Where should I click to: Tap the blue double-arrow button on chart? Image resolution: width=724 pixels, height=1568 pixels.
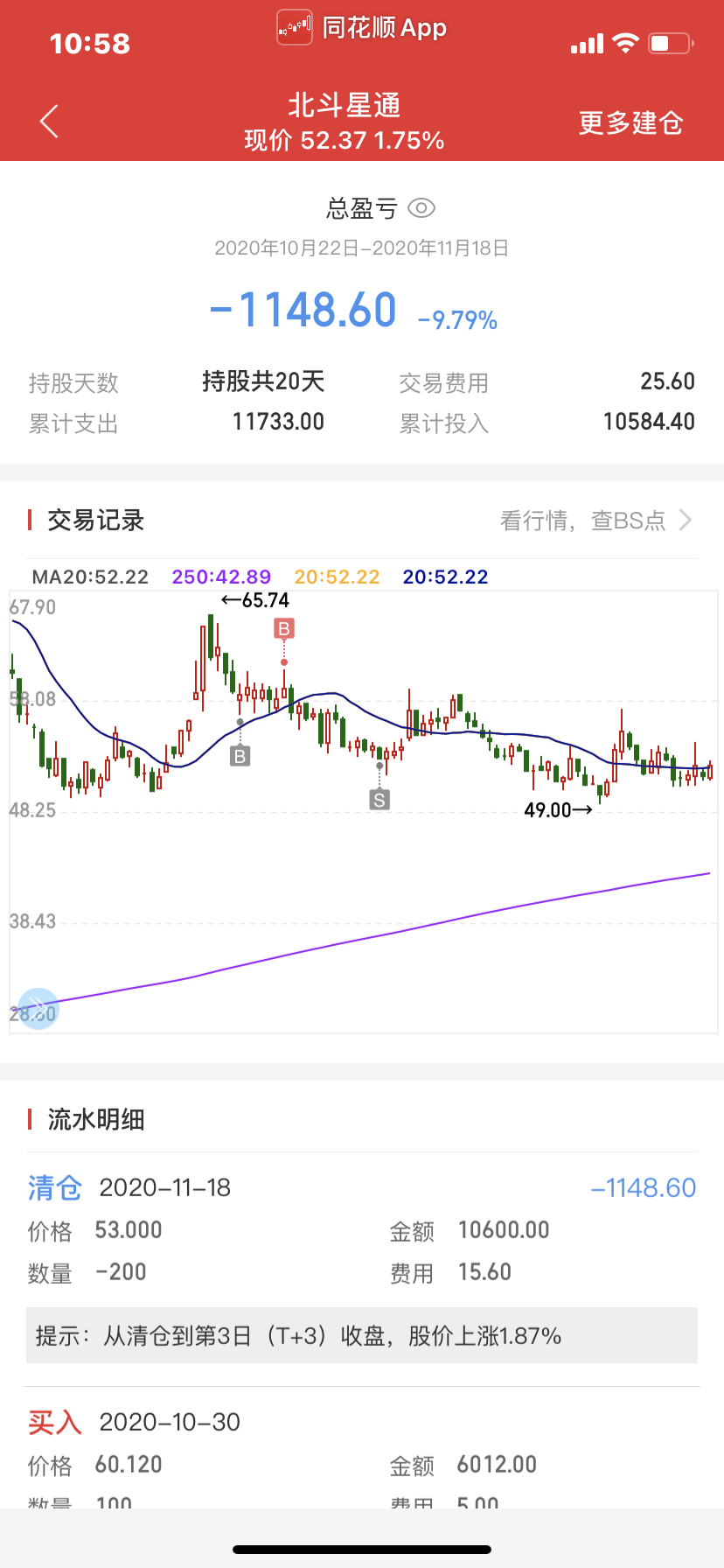click(x=38, y=1008)
